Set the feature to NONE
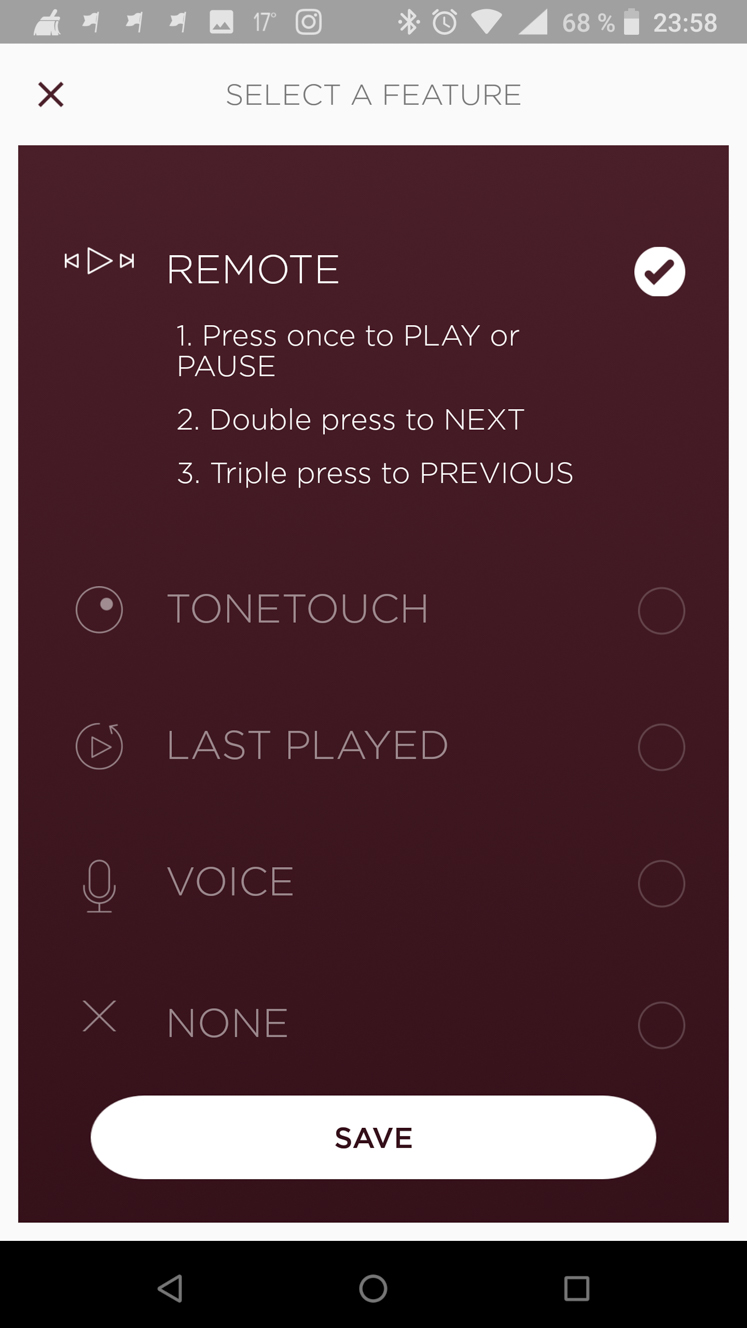The image size is (747, 1328). coord(661,1025)
